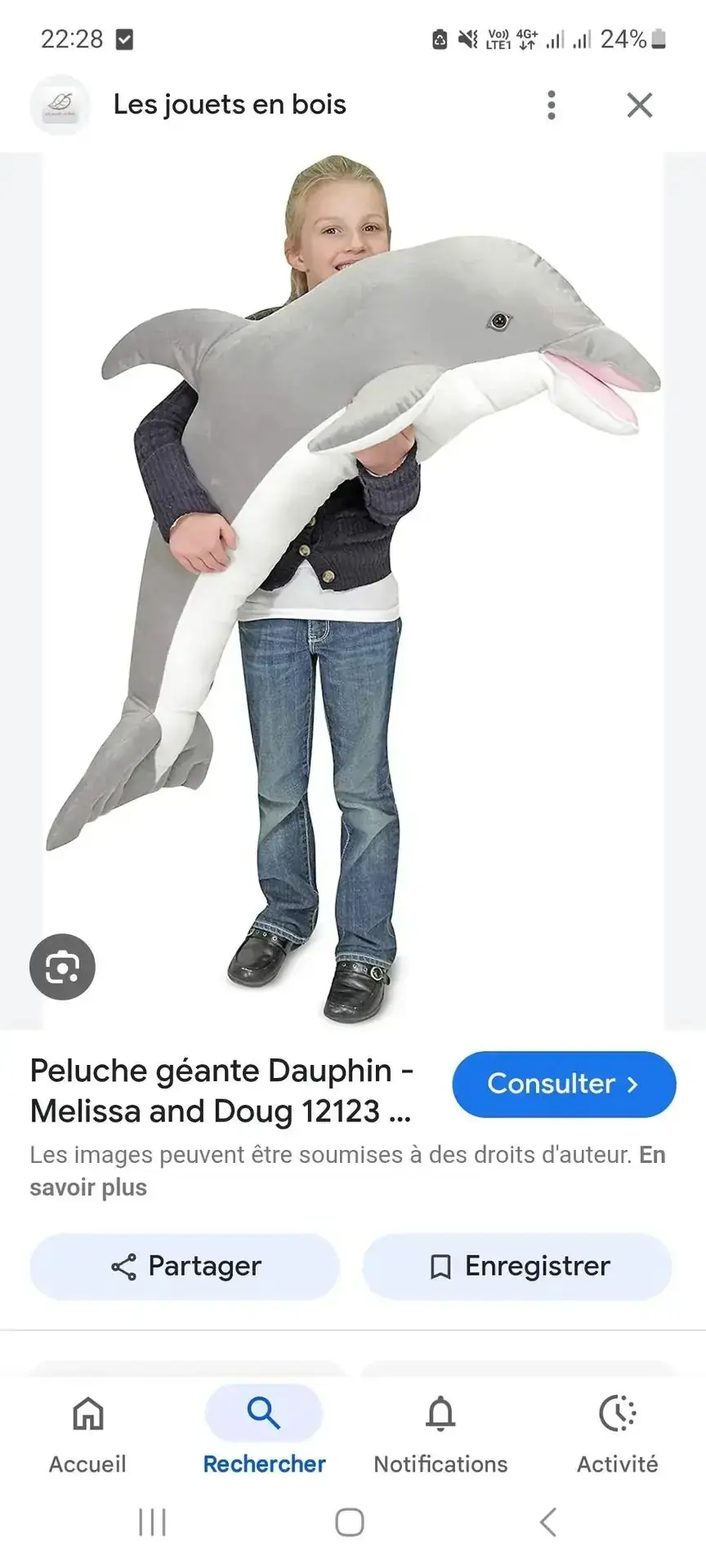Open Les jouets en bois source site
The height and width of the screenshot is (1568, 706).
[229, 105]
